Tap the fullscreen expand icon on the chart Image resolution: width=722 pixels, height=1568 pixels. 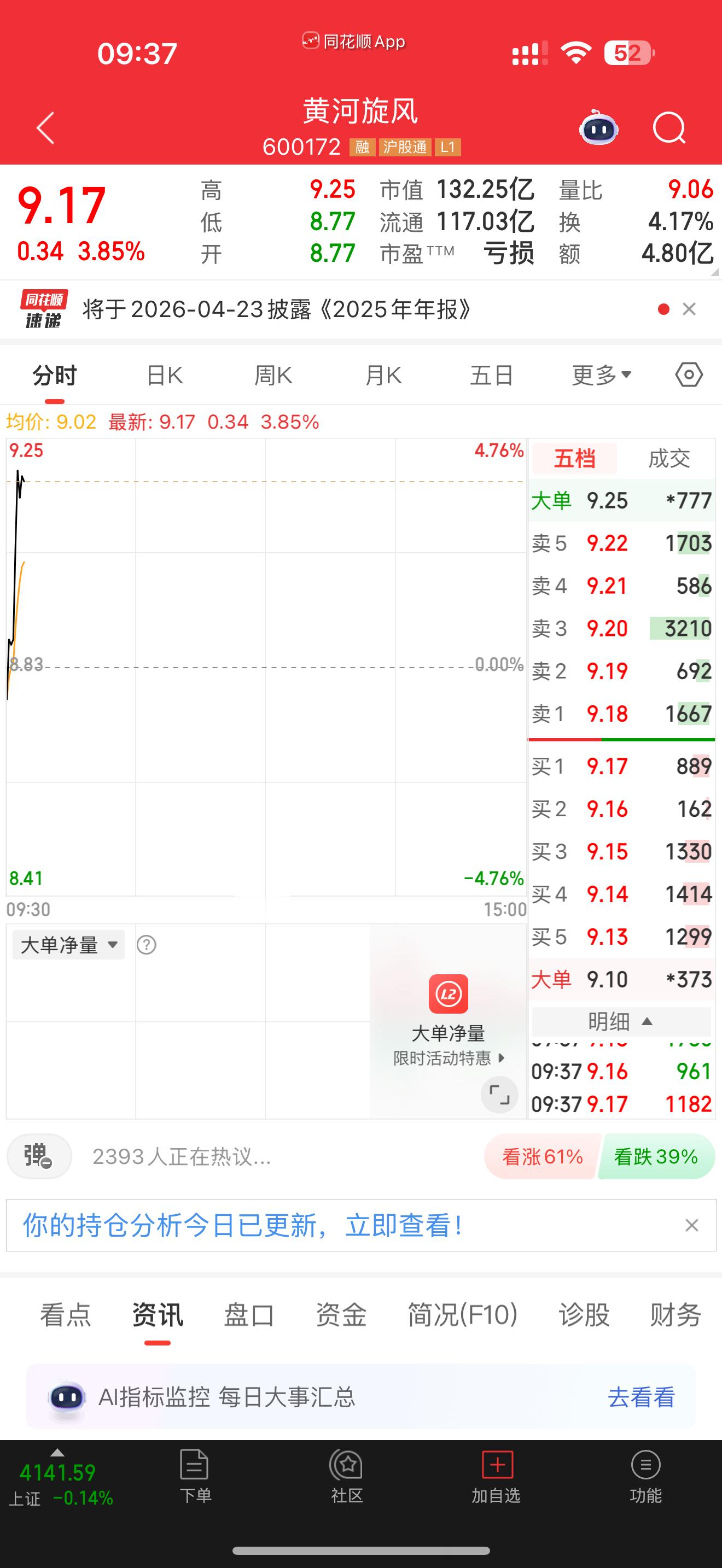click(x=499, y=1095)
